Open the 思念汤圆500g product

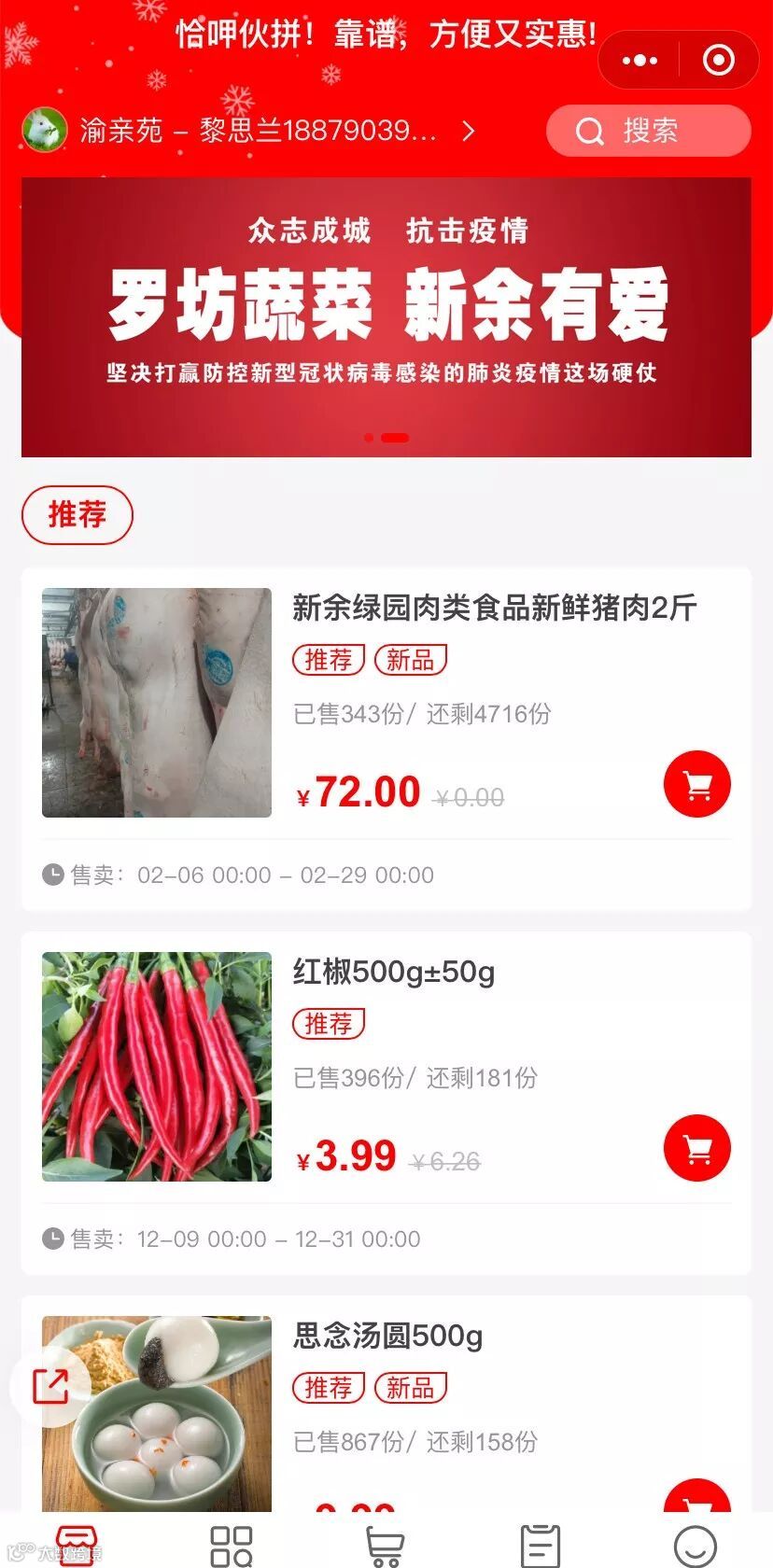[387, 1336]
